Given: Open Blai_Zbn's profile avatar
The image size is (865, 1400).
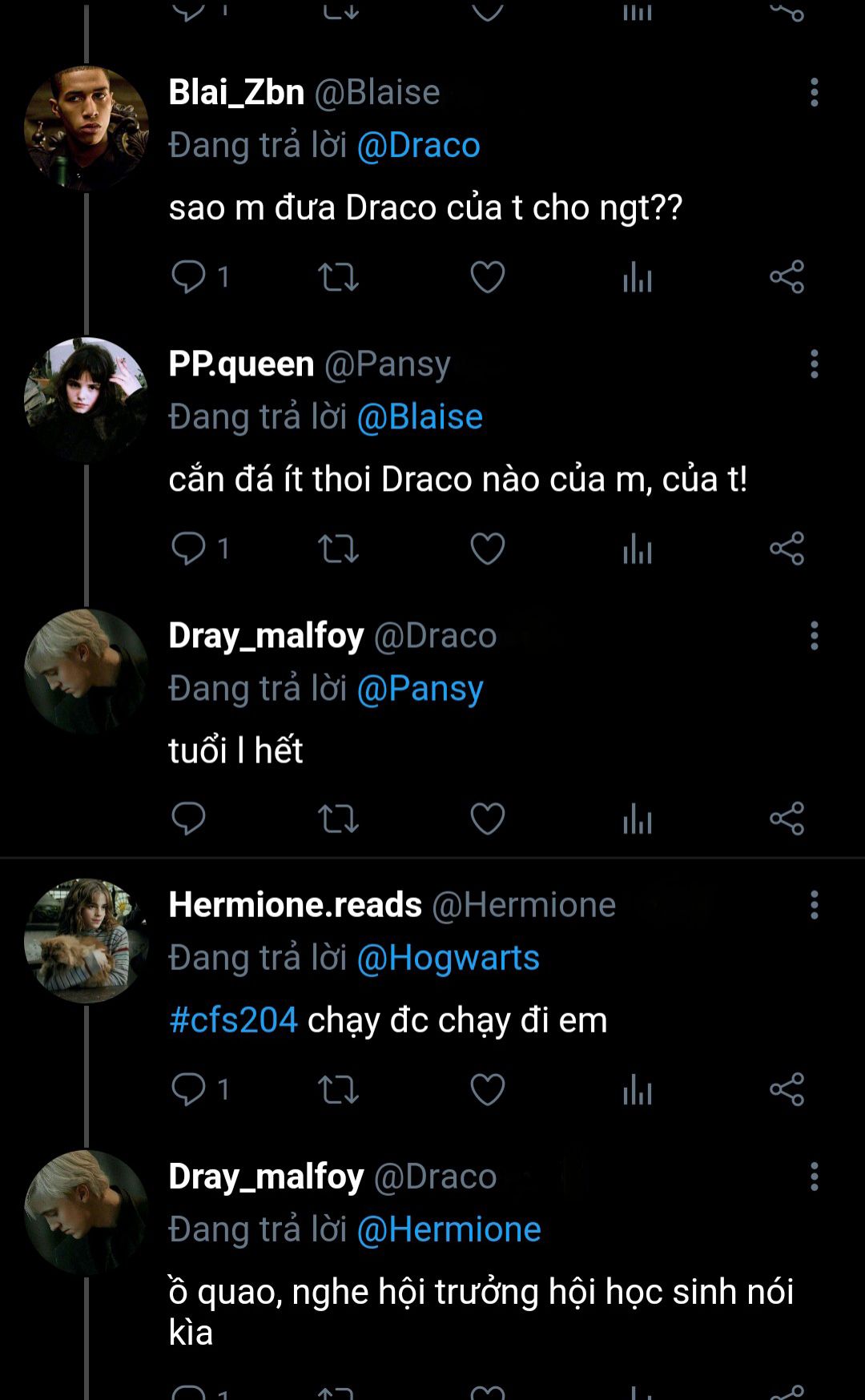Looking at the screenshot, I should pos(86,128).
